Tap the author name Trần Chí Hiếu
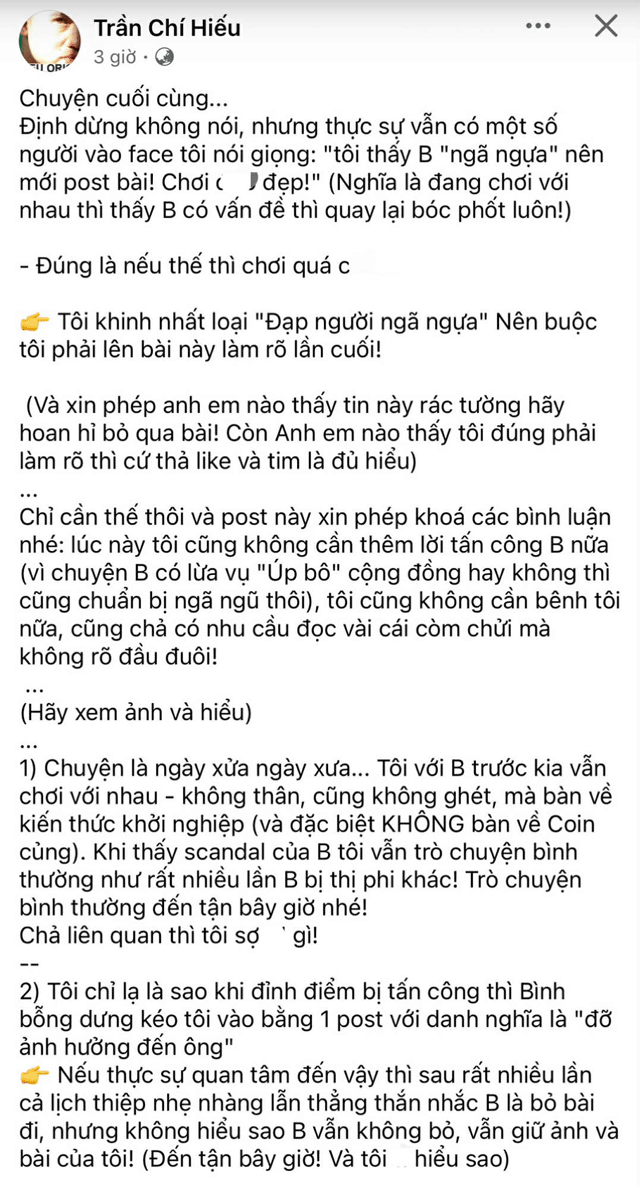The image size is (640, 1187). (167, 26)
